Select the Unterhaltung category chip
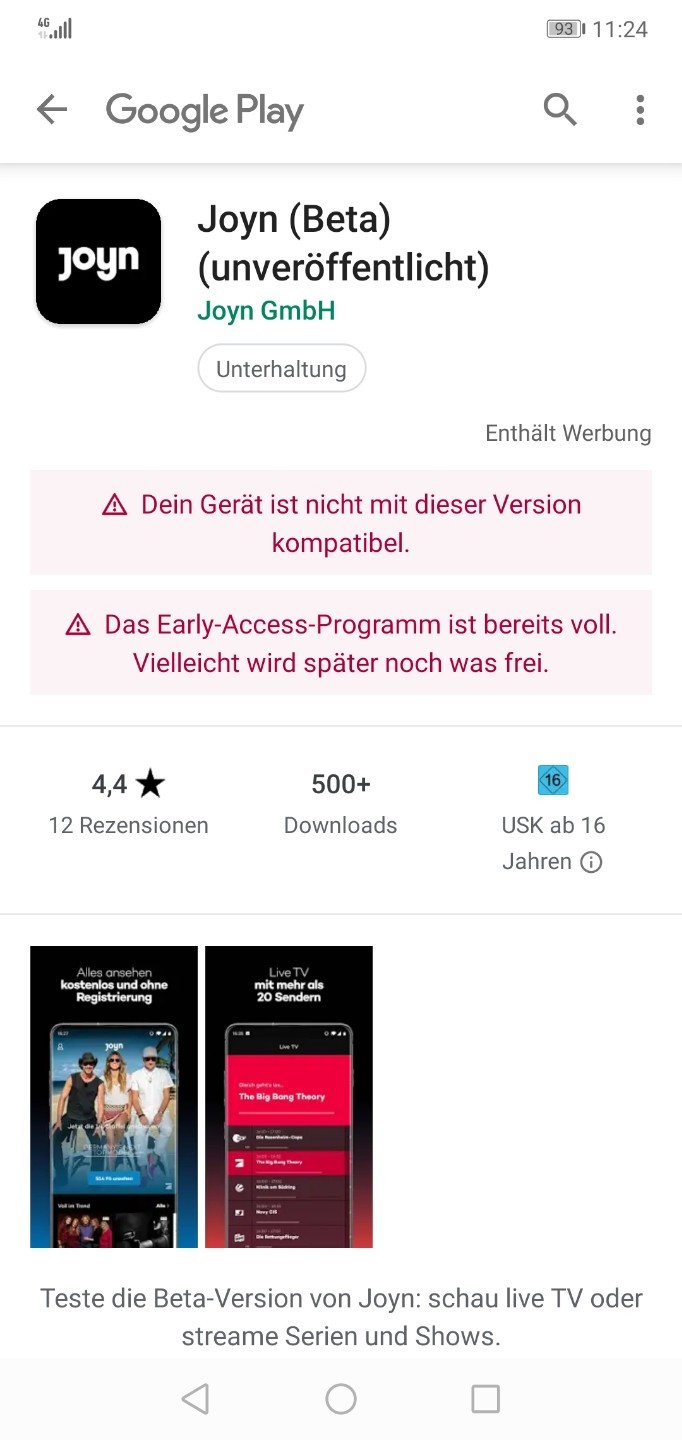 tap(282, 369)
